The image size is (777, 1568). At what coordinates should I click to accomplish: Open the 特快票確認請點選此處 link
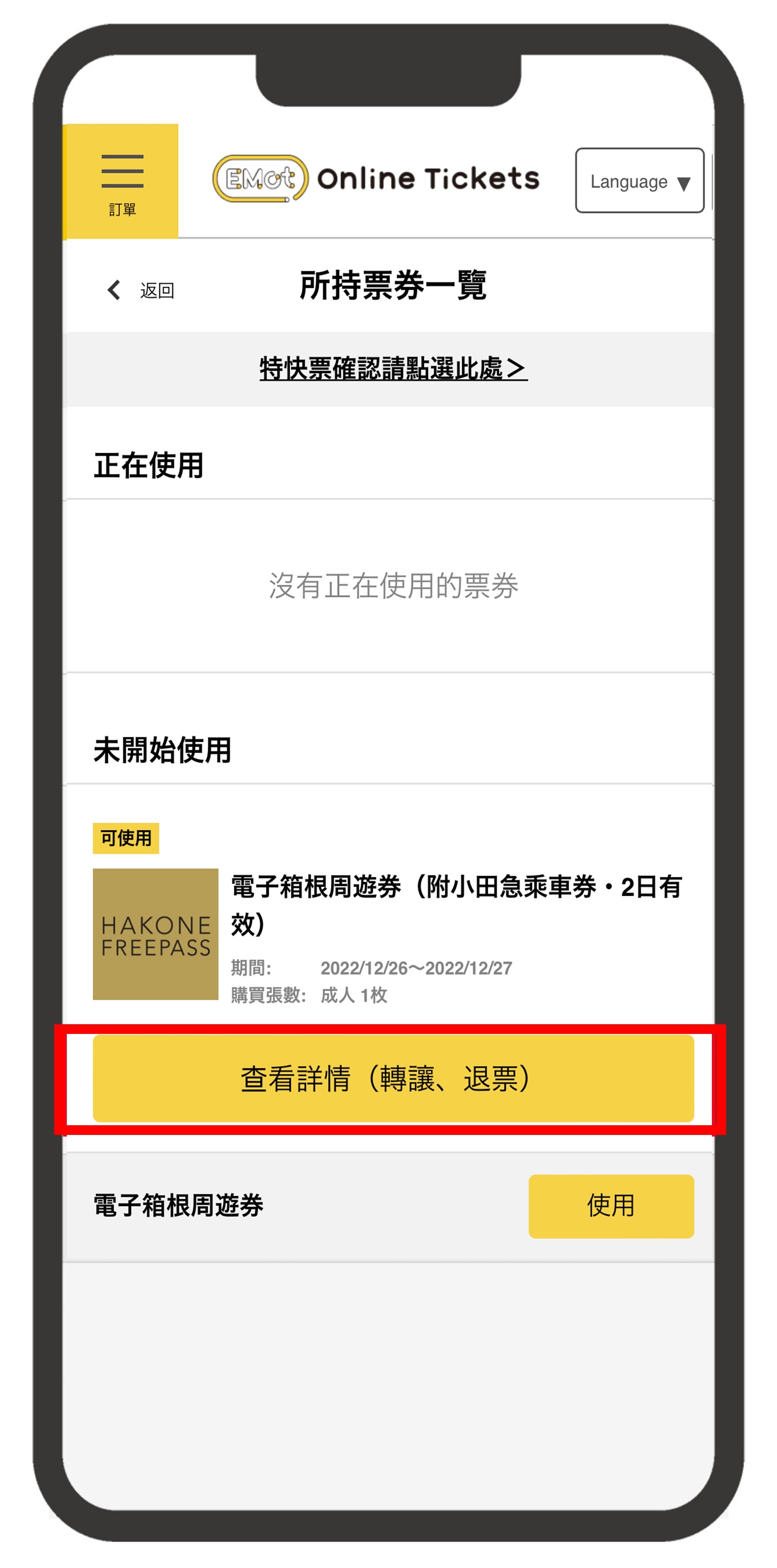(393, 369)
